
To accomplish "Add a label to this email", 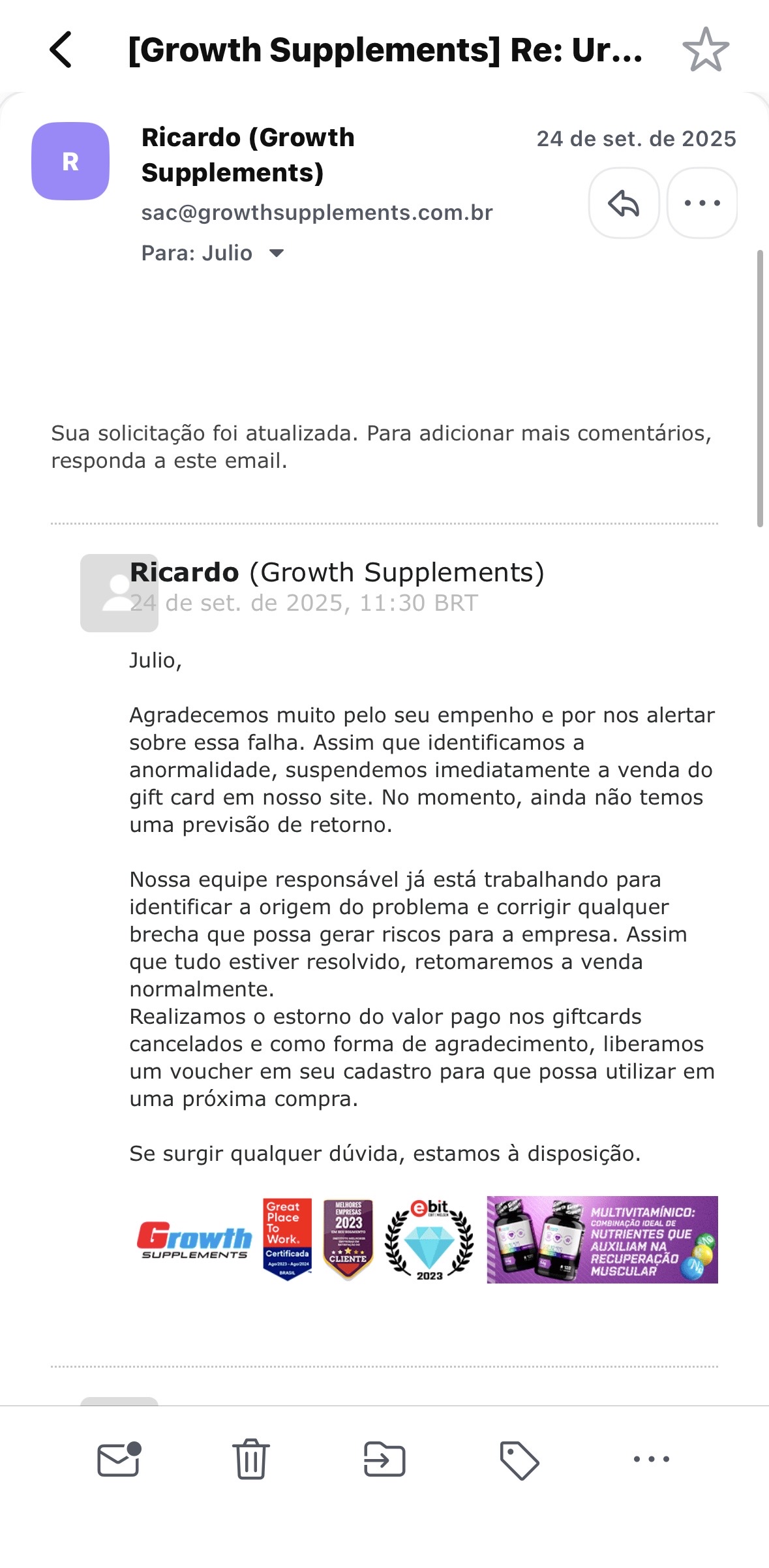I will click(x=519, y=1459).
